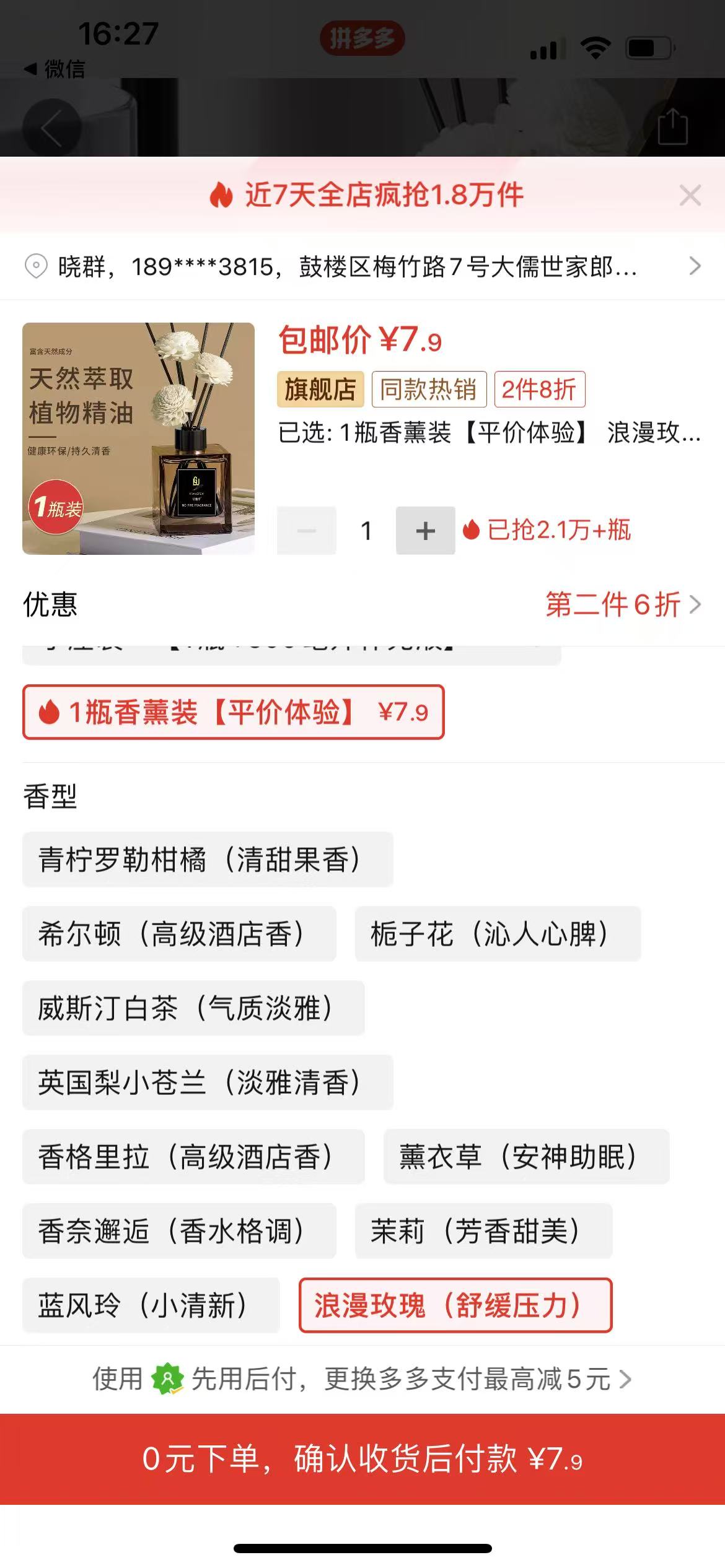Open the product thumbnail image

pos(138,438)
